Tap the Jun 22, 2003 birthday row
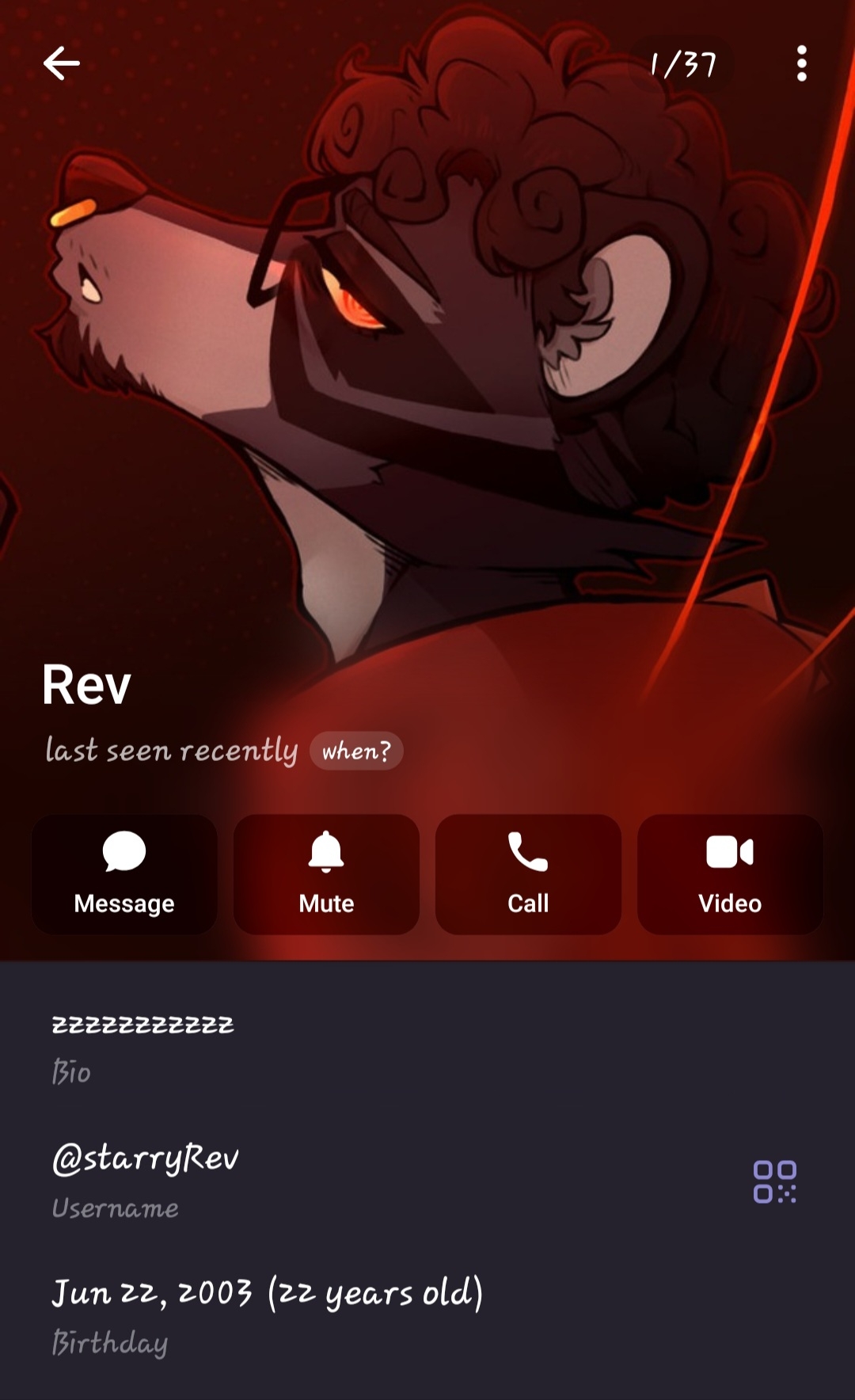855x1400 pixels. 317,1314
